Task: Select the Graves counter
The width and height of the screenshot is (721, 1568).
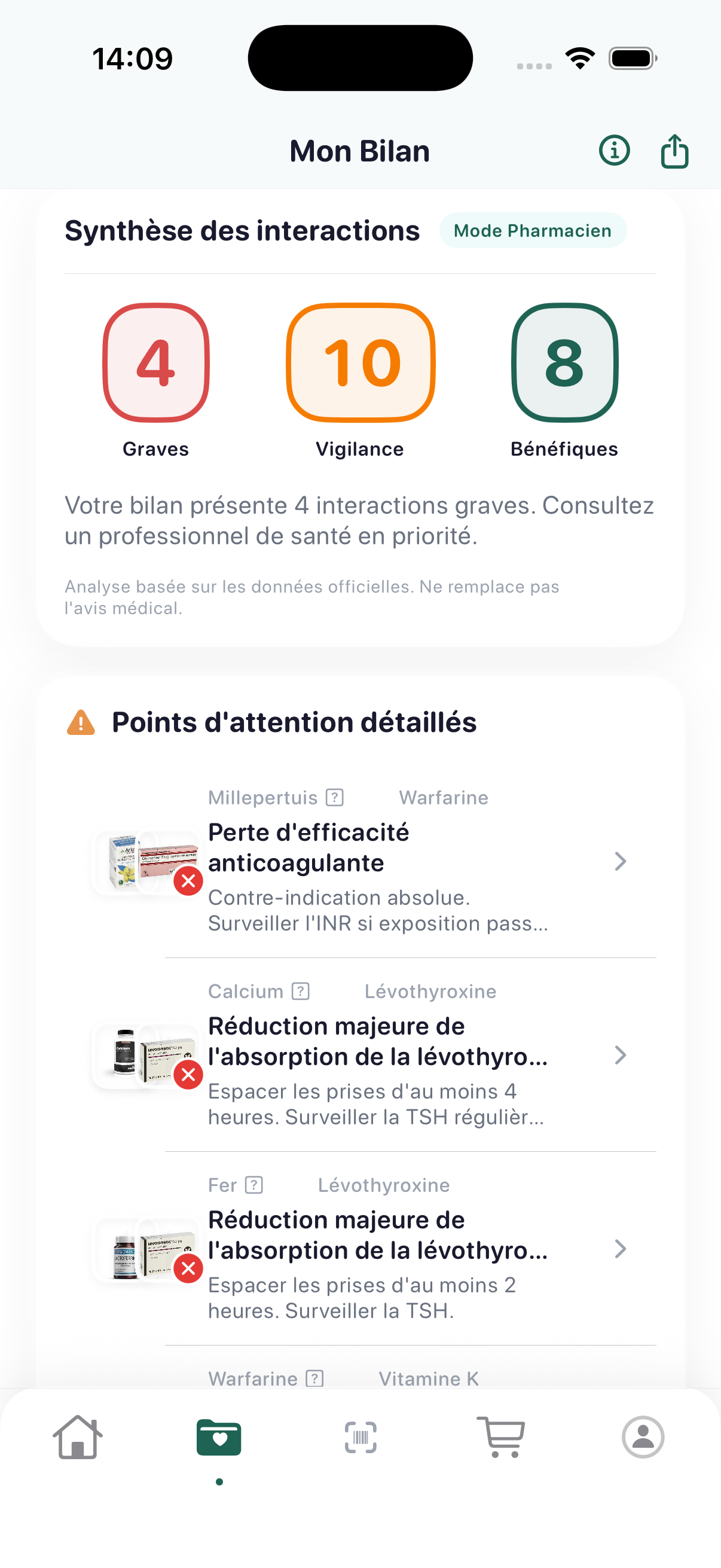Action: click(156, 364)
